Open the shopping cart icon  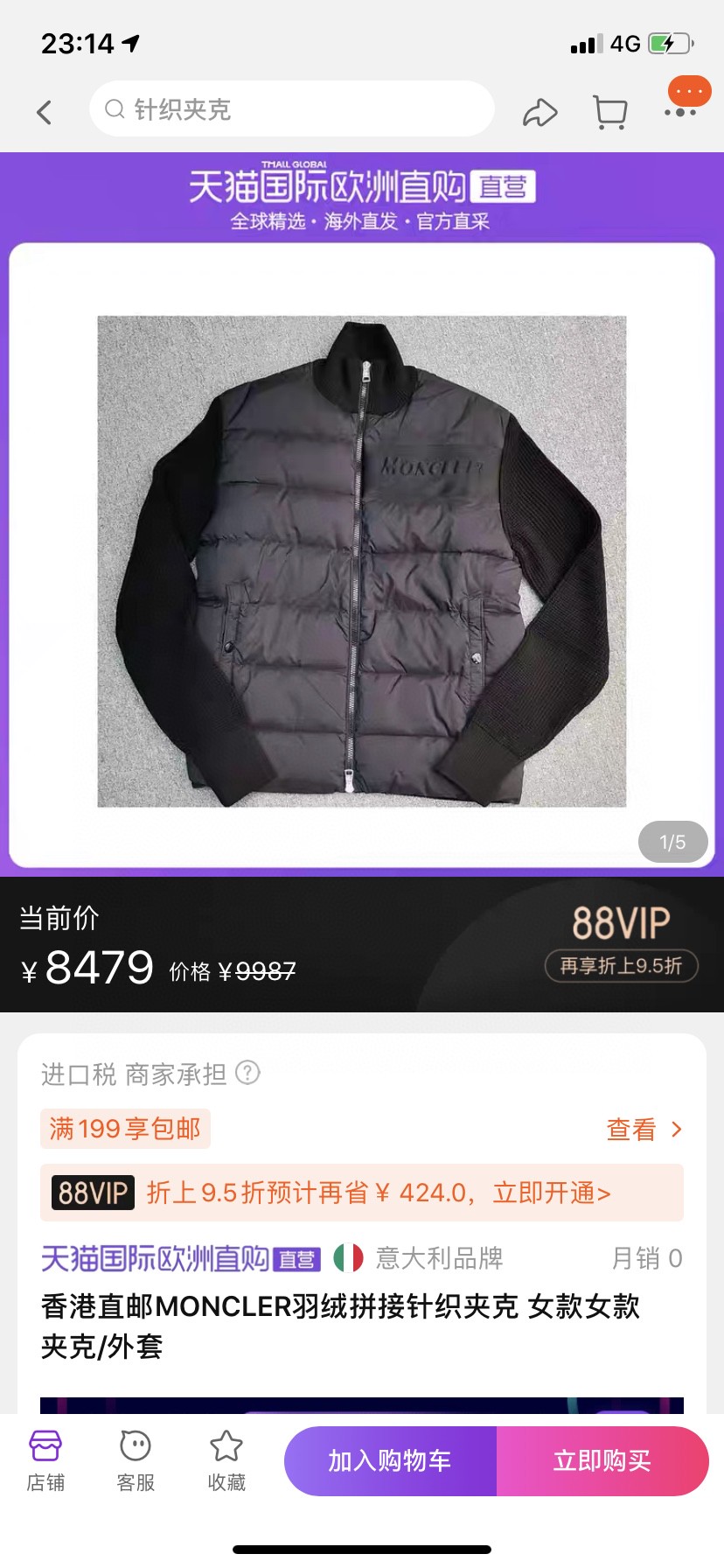610,113
